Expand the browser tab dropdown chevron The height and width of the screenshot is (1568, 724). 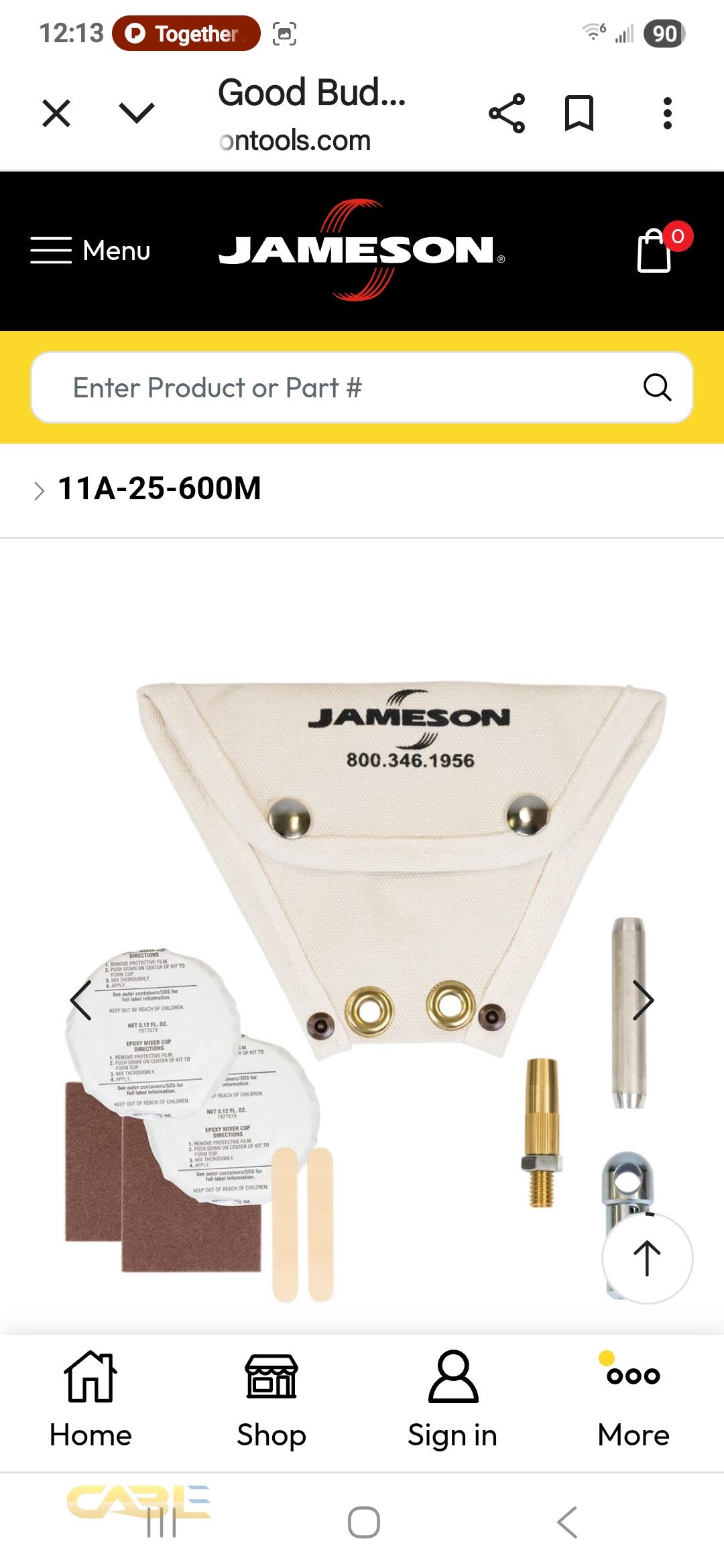point(137,113)
